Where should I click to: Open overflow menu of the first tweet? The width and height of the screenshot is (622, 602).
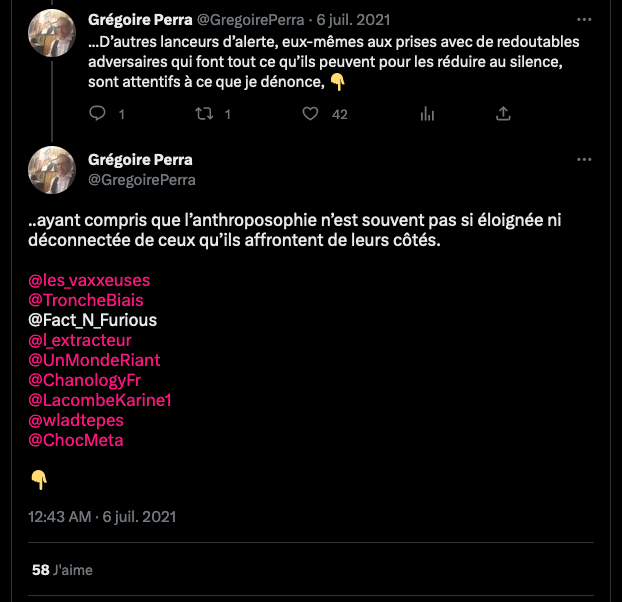[x=584, y=19]
